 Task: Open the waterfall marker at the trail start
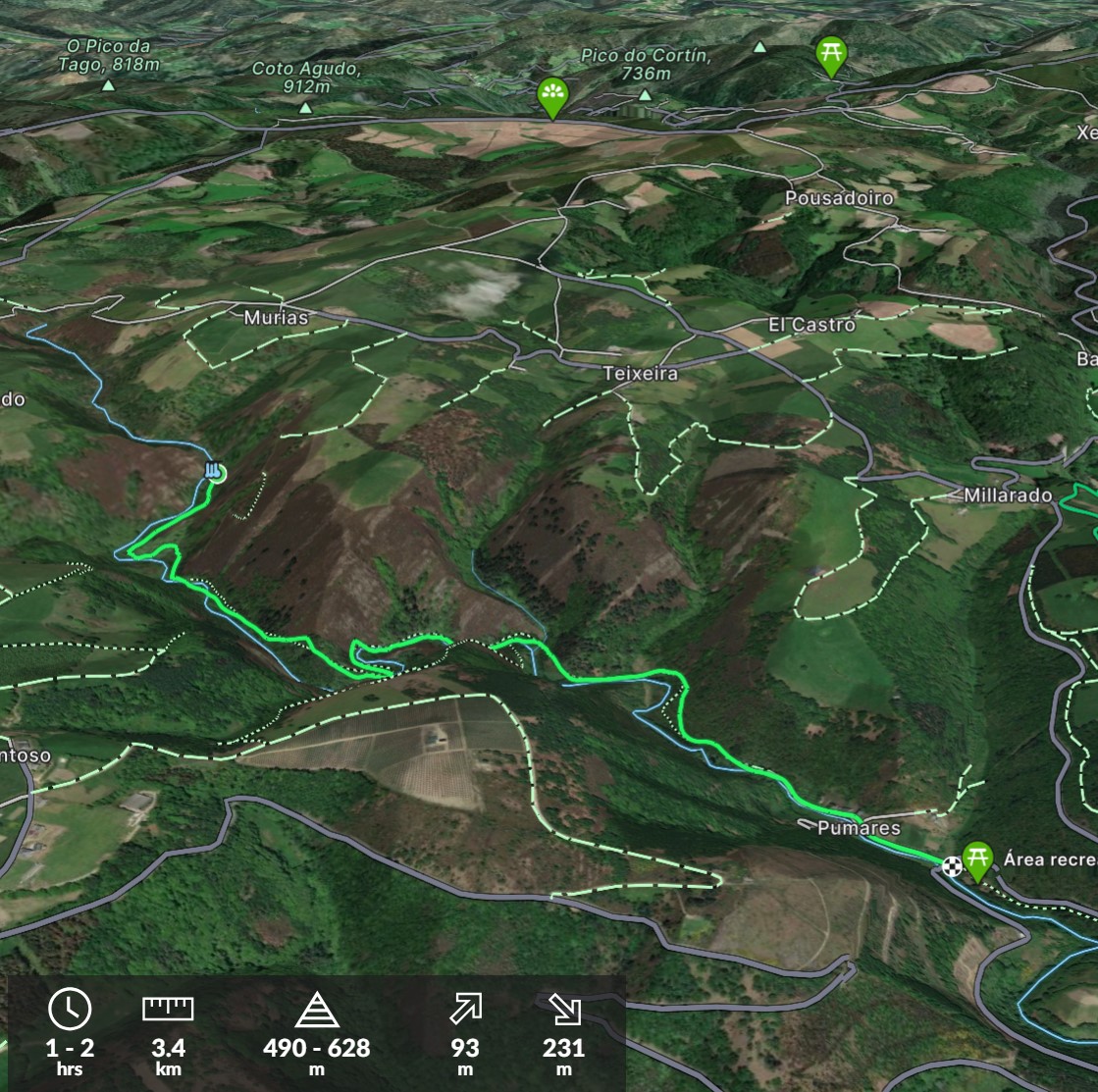click(215, 472)
